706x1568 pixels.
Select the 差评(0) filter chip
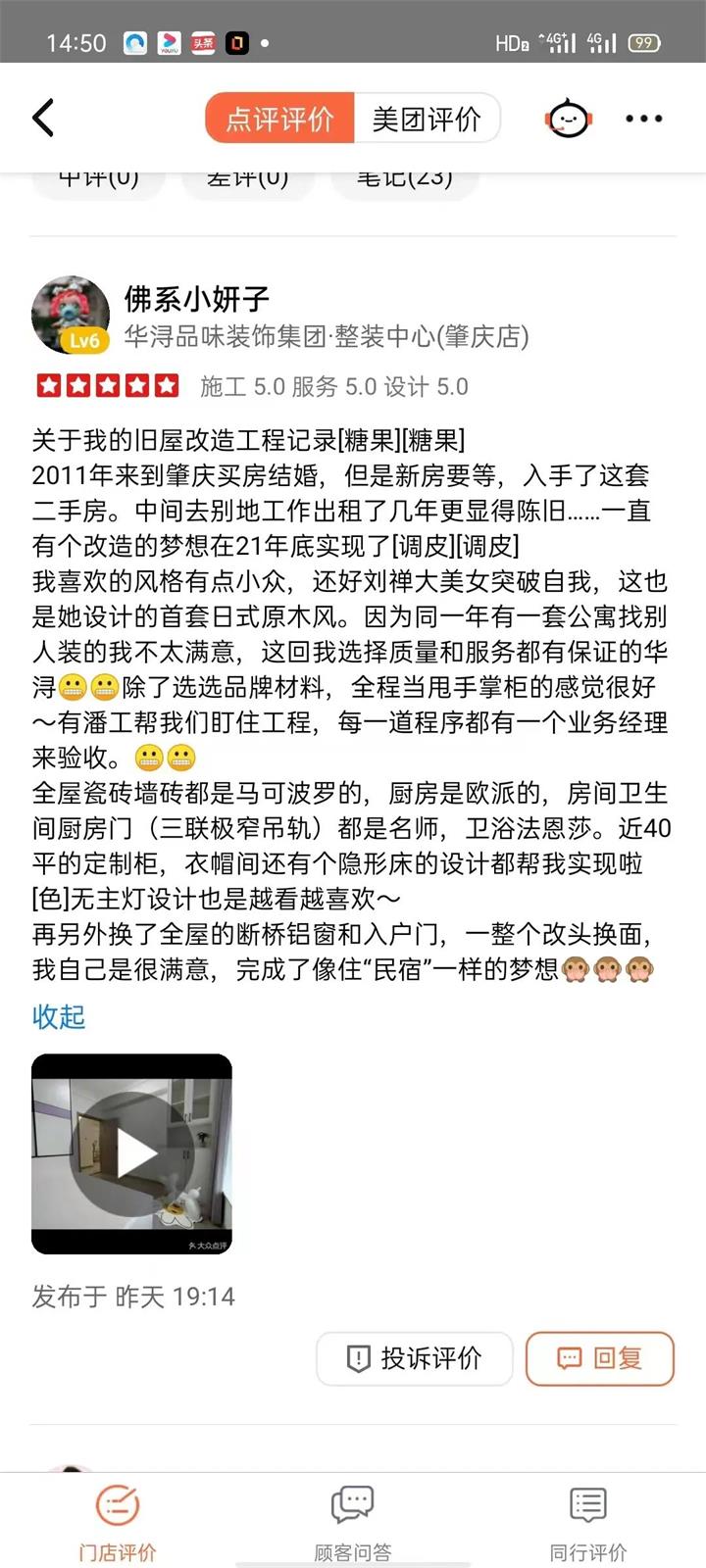coord(248,180)
